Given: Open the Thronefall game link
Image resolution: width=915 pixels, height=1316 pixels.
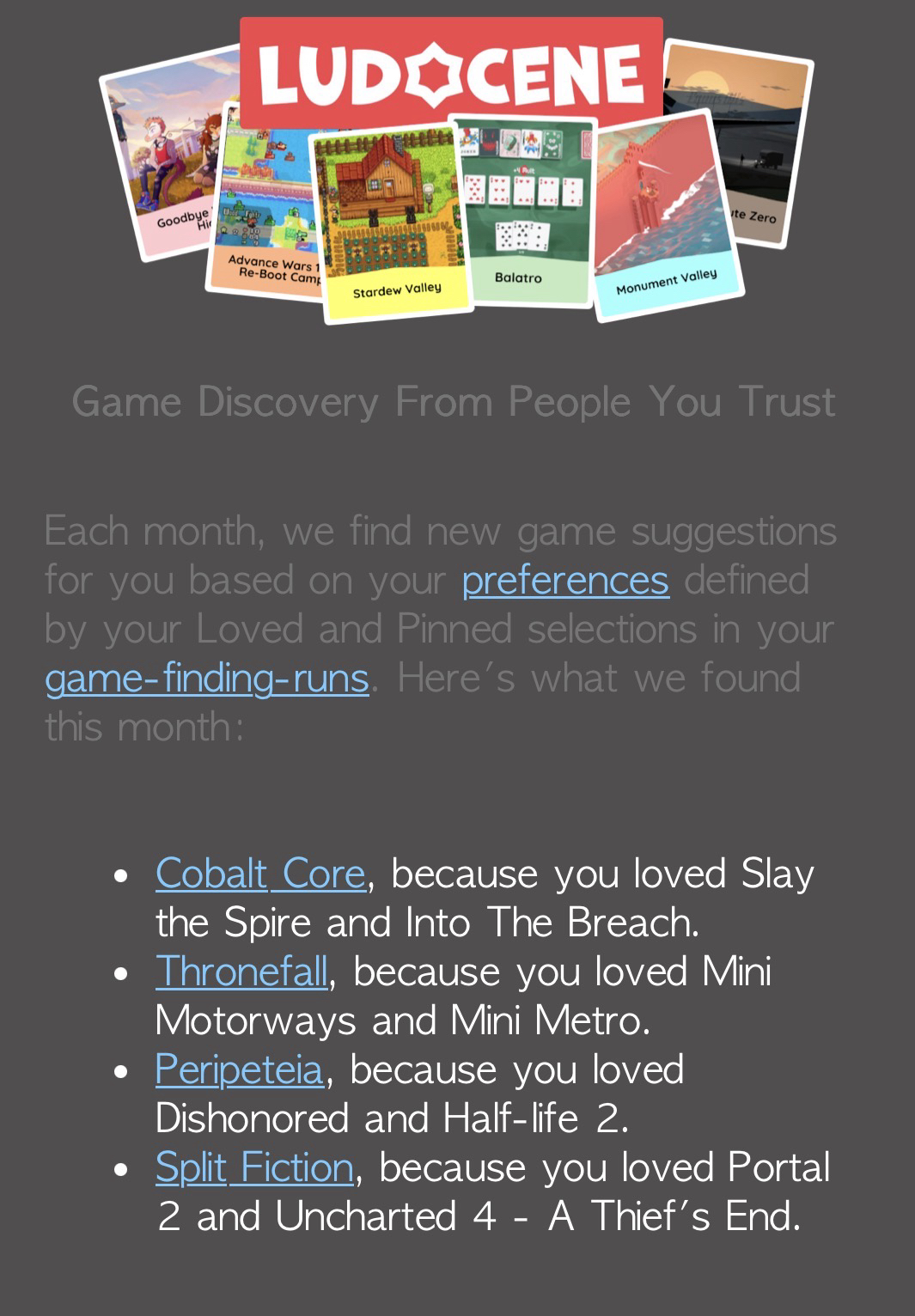Looking at the screenshot, I should [x=241, y=972].
